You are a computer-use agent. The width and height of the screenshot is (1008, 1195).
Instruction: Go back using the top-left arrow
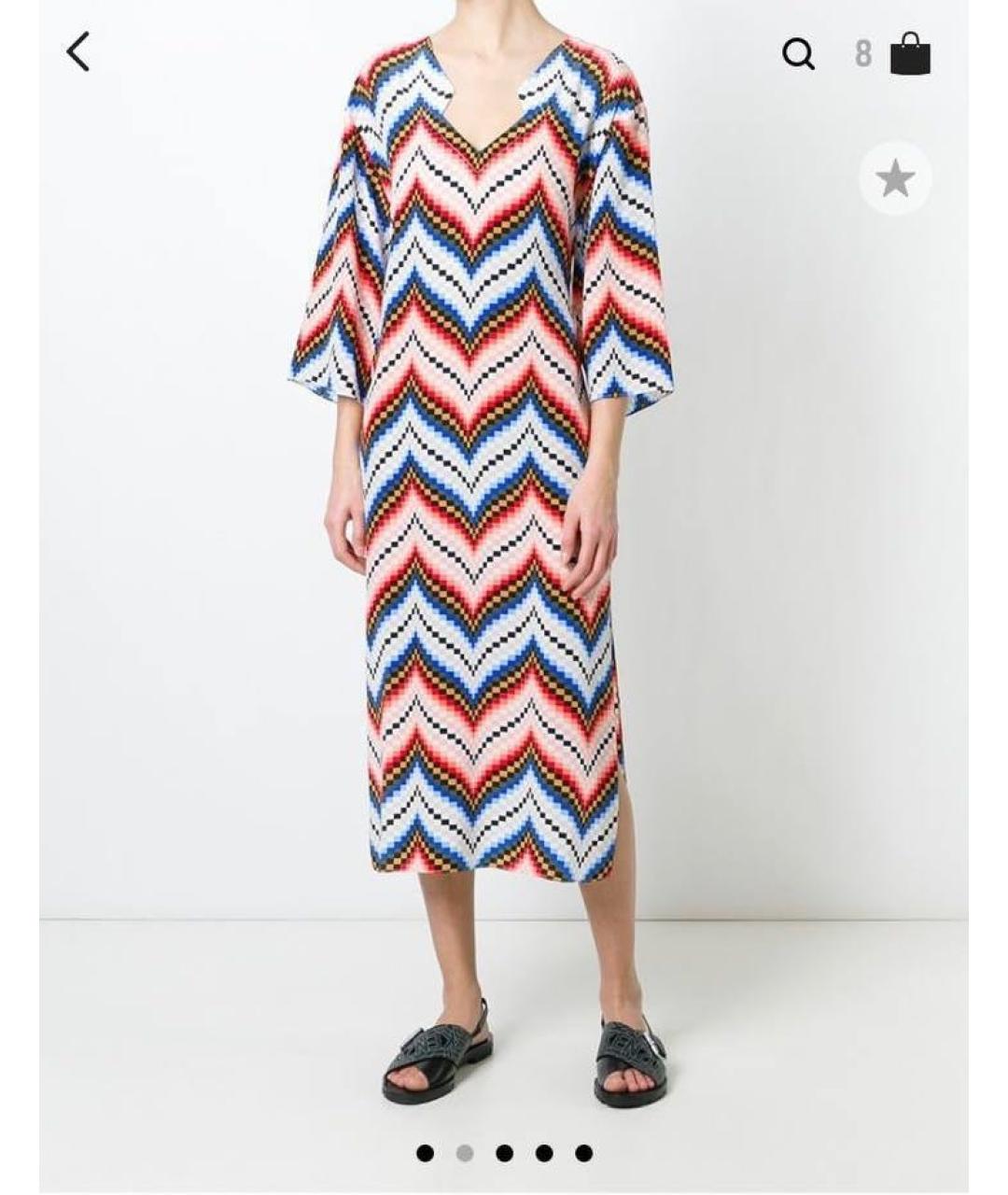(x=78, y=52)
